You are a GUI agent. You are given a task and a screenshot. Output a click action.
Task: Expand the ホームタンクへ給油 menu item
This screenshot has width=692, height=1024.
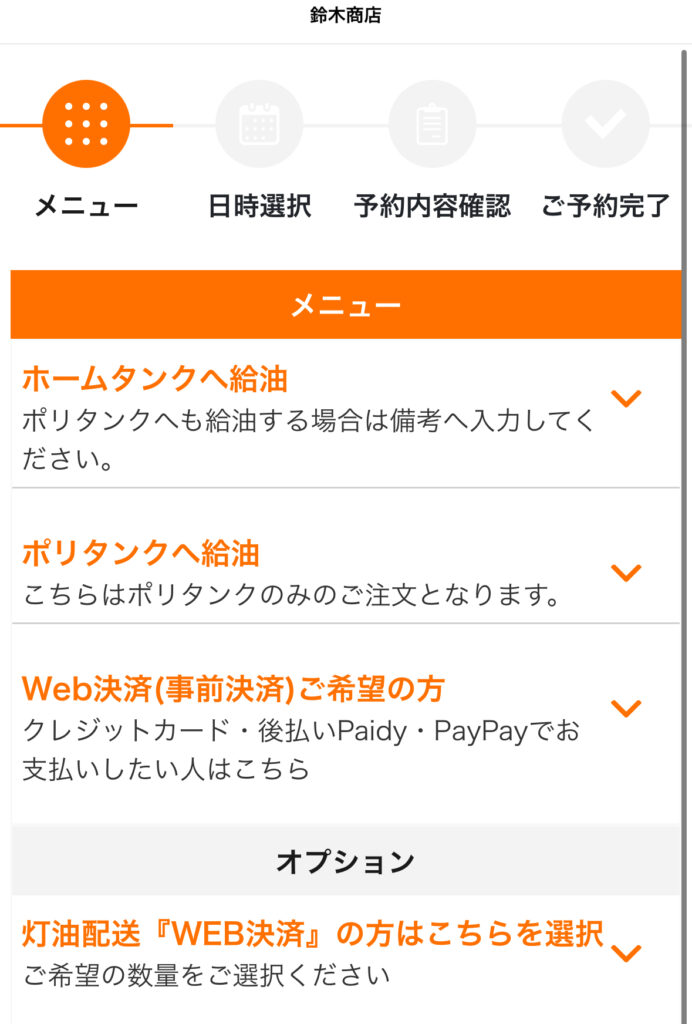626,399
